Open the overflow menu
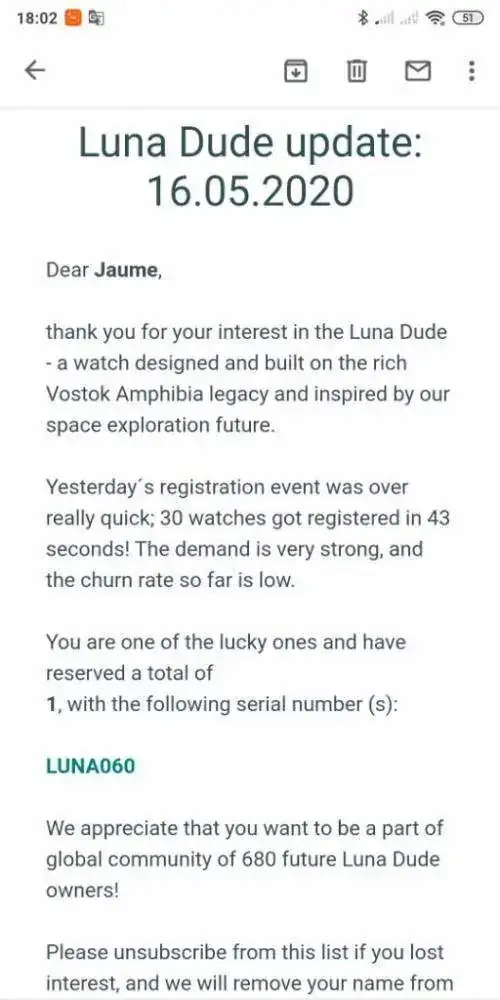 tap(471, 70)
